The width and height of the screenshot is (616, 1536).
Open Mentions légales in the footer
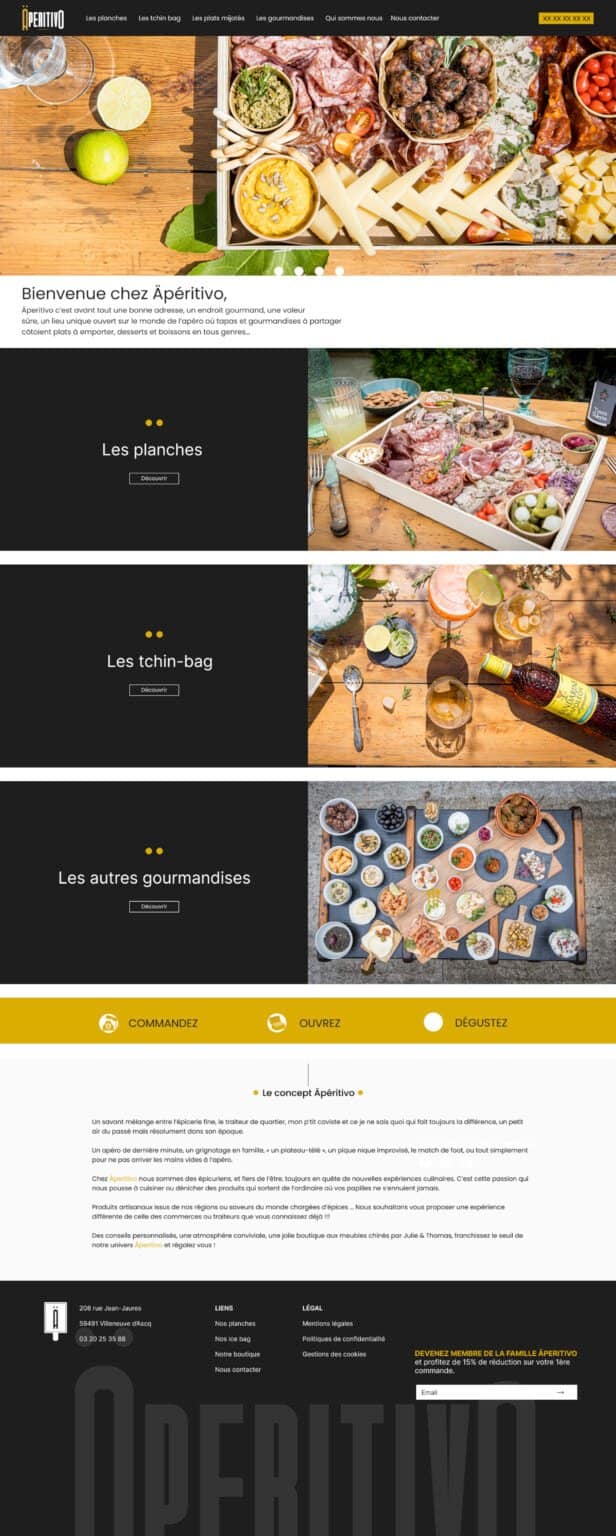pyautogui.click(x=327, y=1323)
